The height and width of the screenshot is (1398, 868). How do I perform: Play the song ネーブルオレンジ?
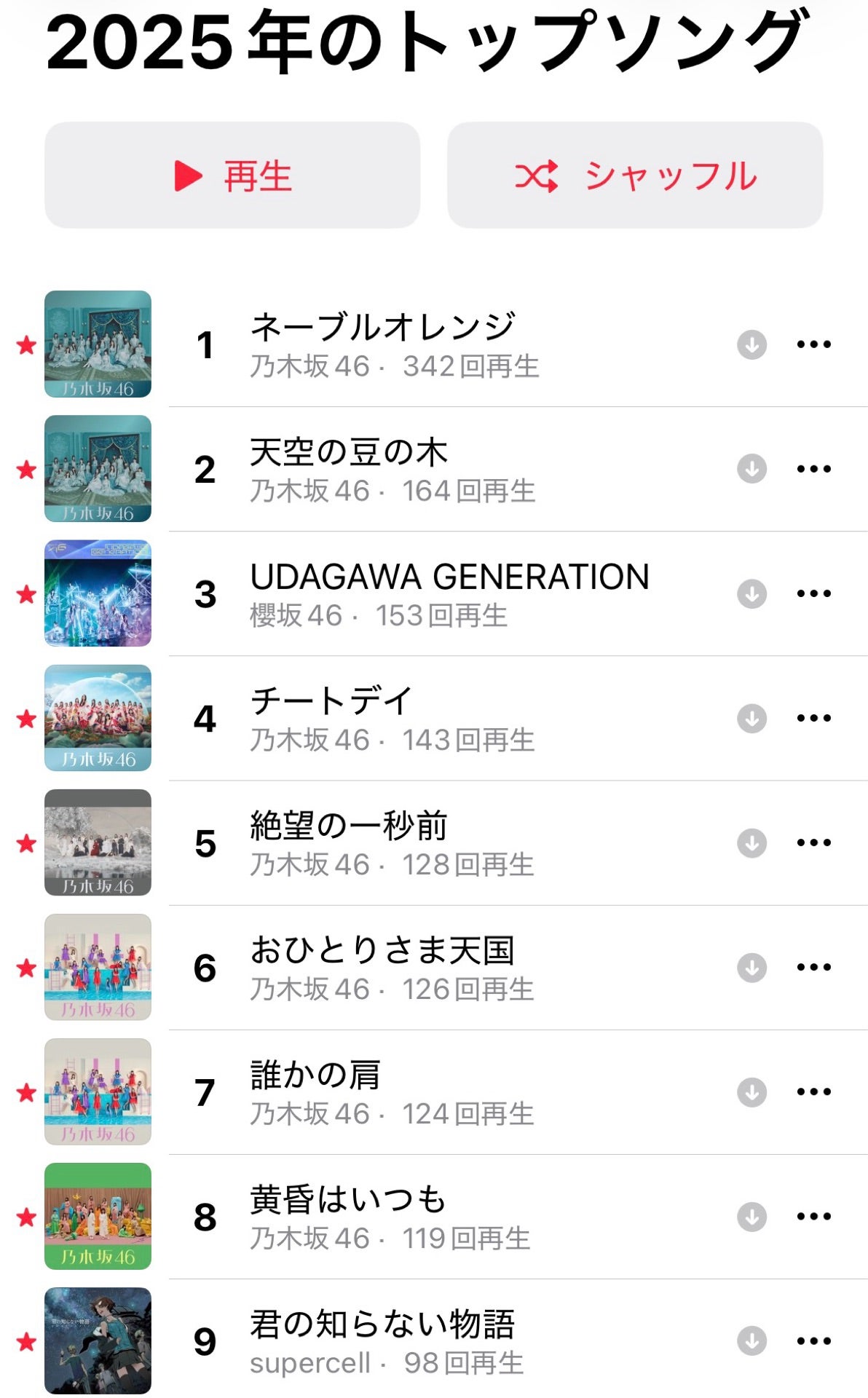pos(383,328)
